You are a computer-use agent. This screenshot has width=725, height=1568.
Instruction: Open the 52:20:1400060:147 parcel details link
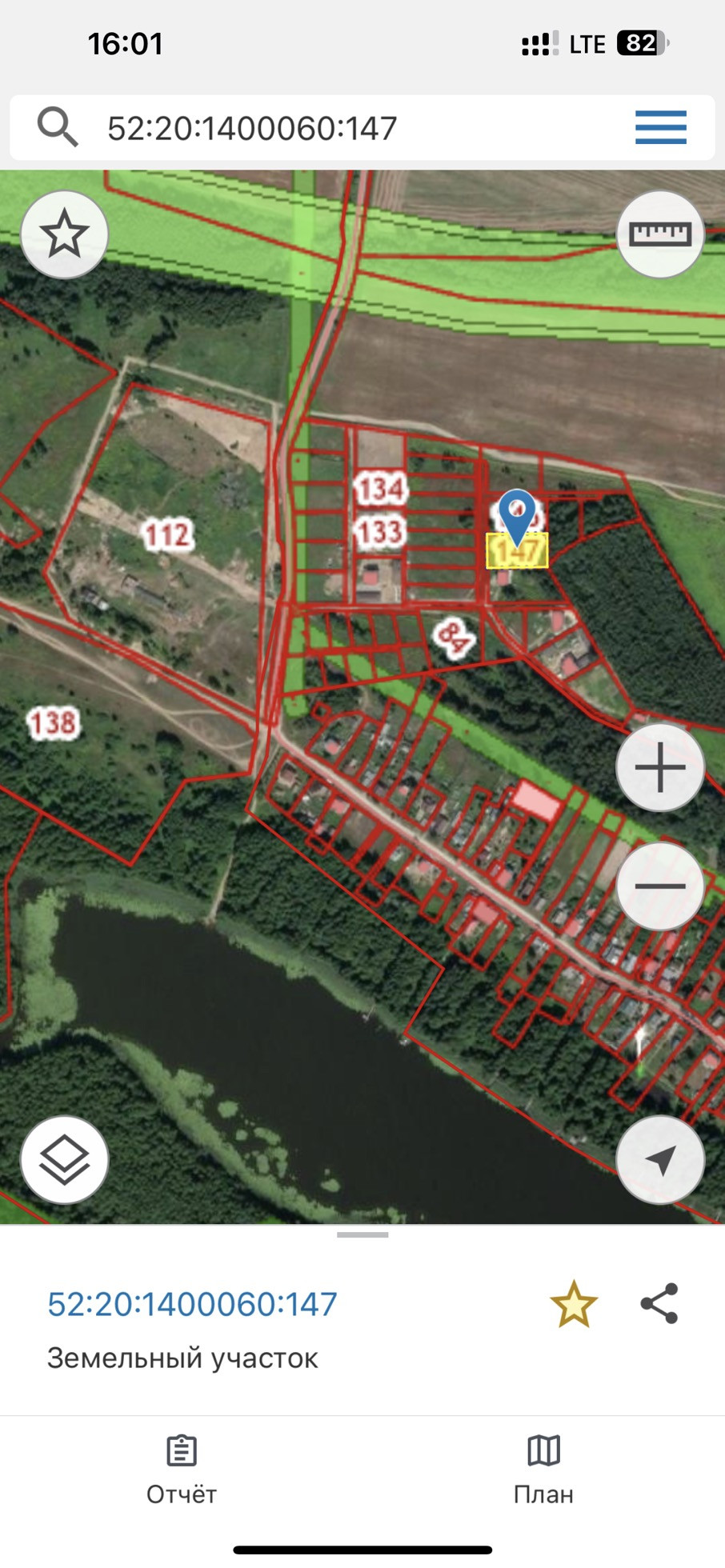pyautogui.click(x=192, y=1304)
